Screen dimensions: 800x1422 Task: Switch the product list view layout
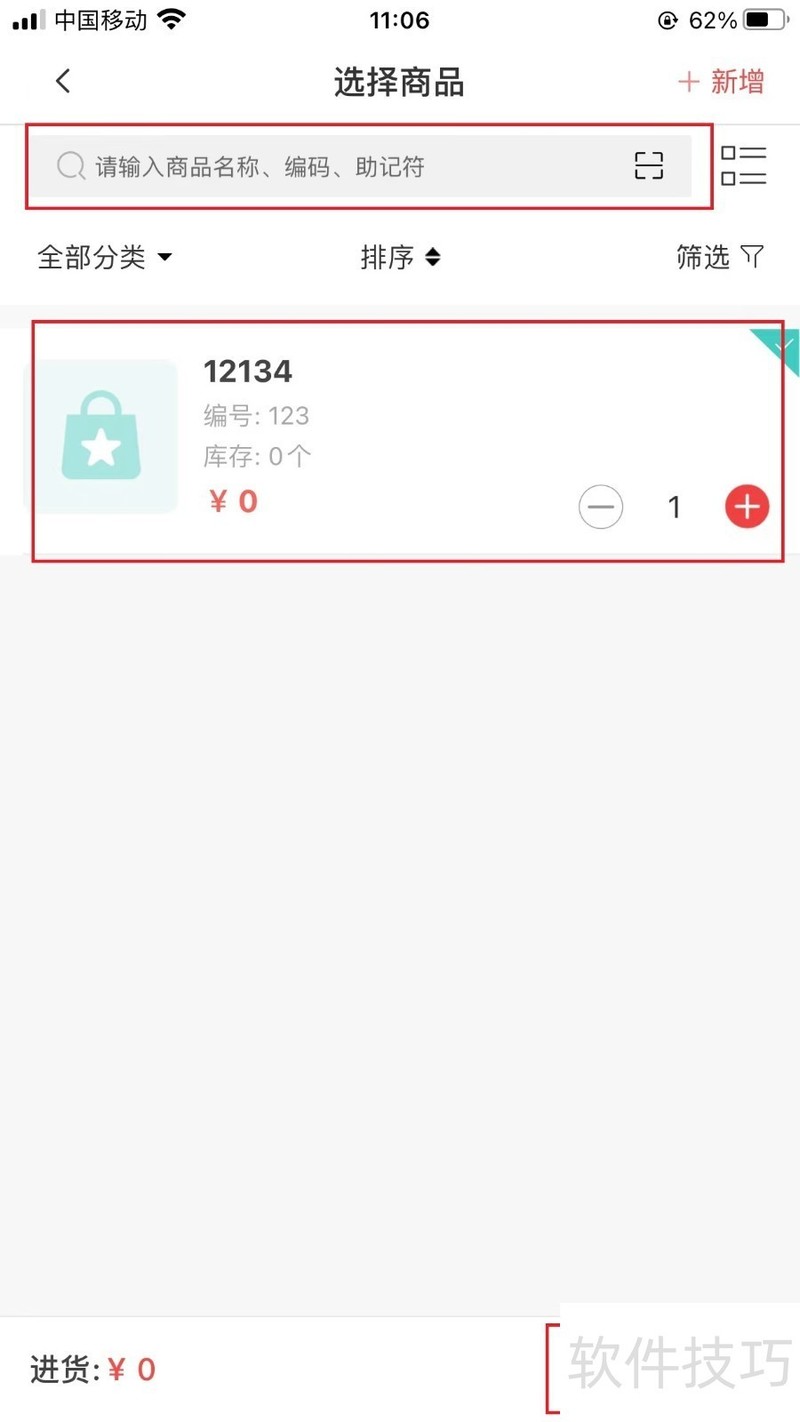[x=743, y=166]
